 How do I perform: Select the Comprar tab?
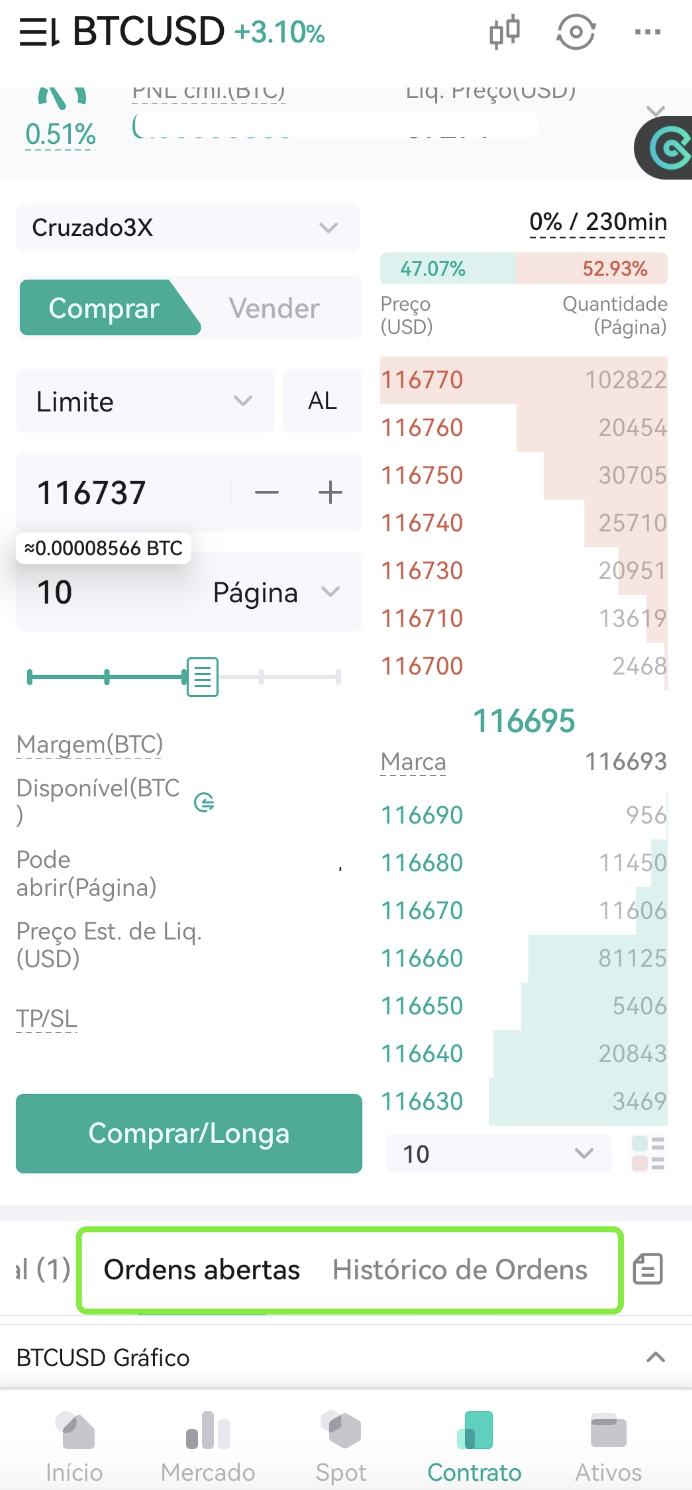point(104,308)
